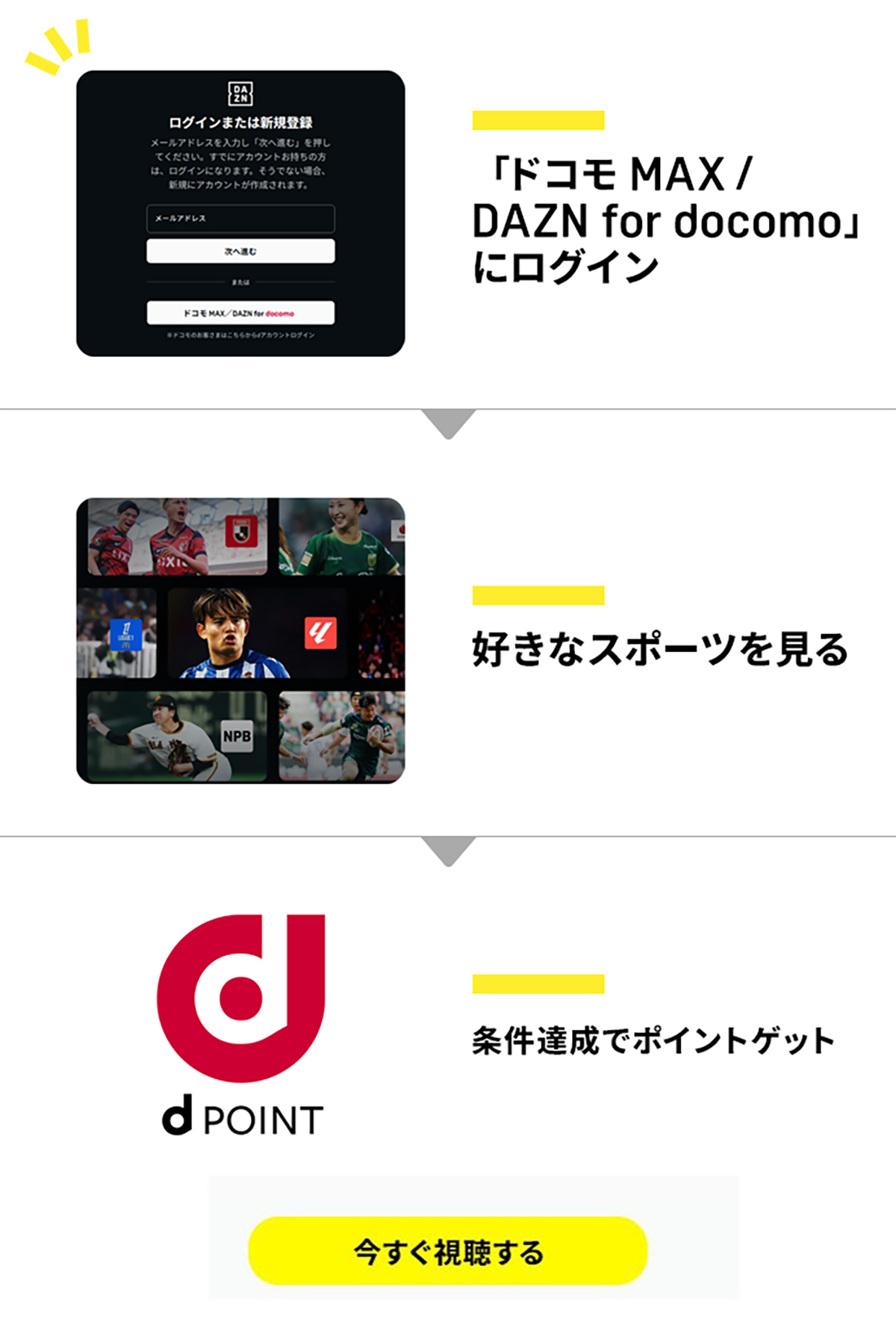The image size is (896, 1322).
Task: Click the NPB logo icon
Action: pyautogui.click(x=235, y=736)
